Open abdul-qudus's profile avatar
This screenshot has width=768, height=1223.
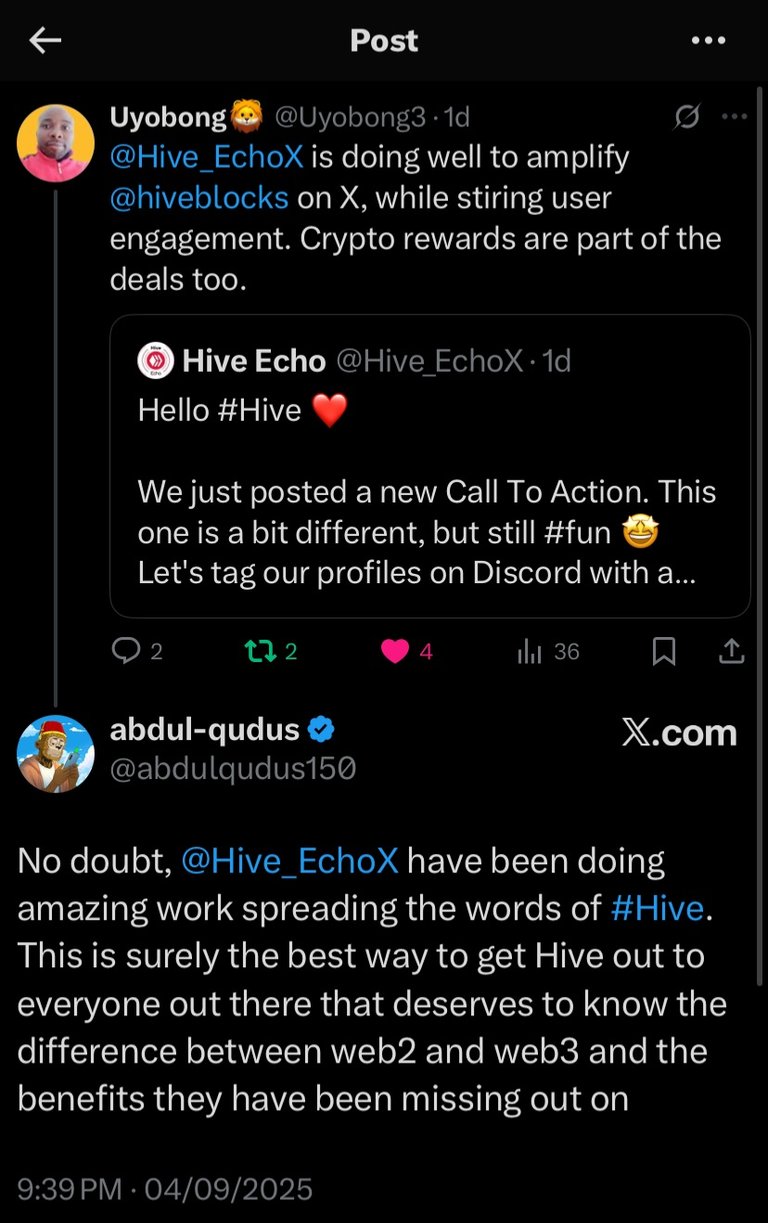(56, 754)
